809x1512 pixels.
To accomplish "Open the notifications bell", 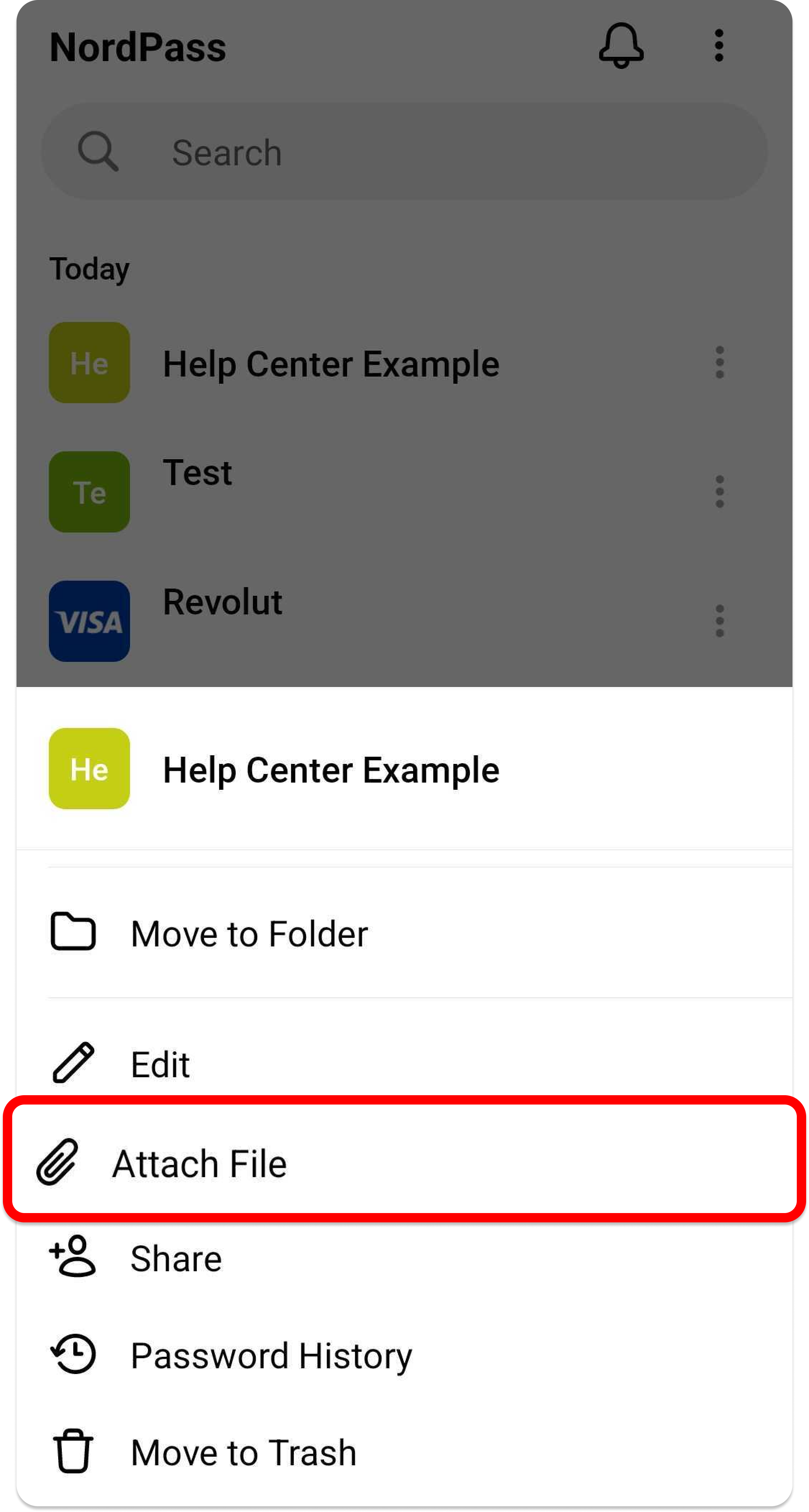I will pyautogui.click(x=621, y=46).
